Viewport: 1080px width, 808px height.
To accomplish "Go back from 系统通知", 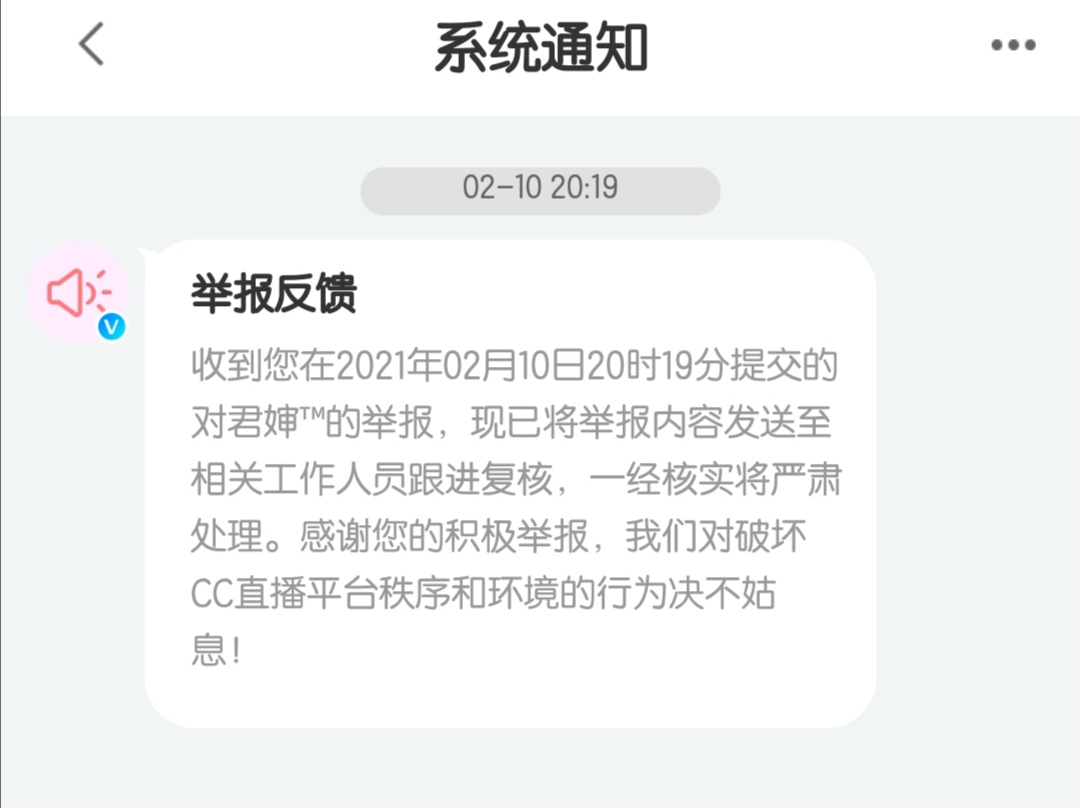I will (91, 45).
